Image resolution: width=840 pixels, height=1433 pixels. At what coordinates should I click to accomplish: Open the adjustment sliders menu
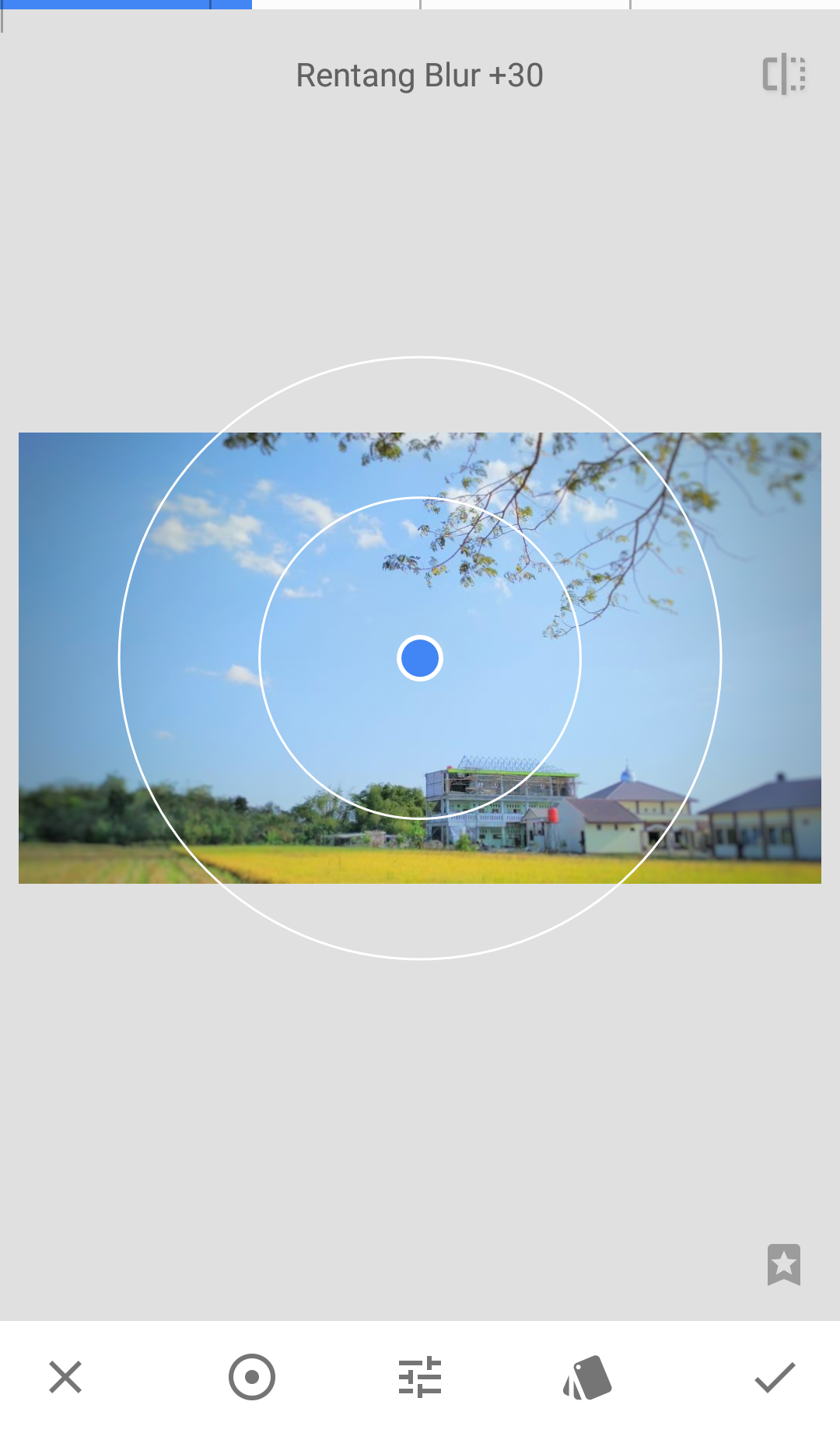420,1377
